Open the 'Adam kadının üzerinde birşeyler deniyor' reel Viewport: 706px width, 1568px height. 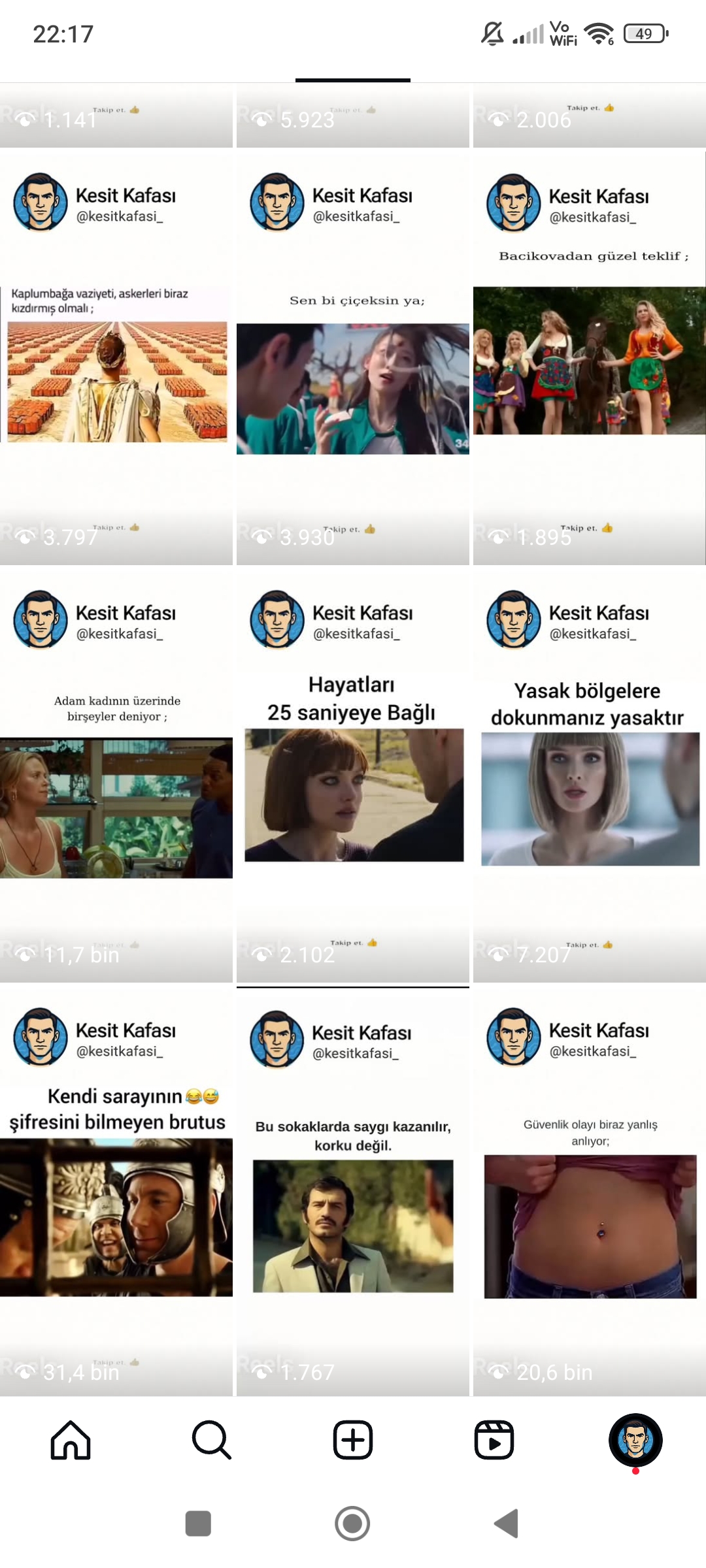[x=116, y=775]
